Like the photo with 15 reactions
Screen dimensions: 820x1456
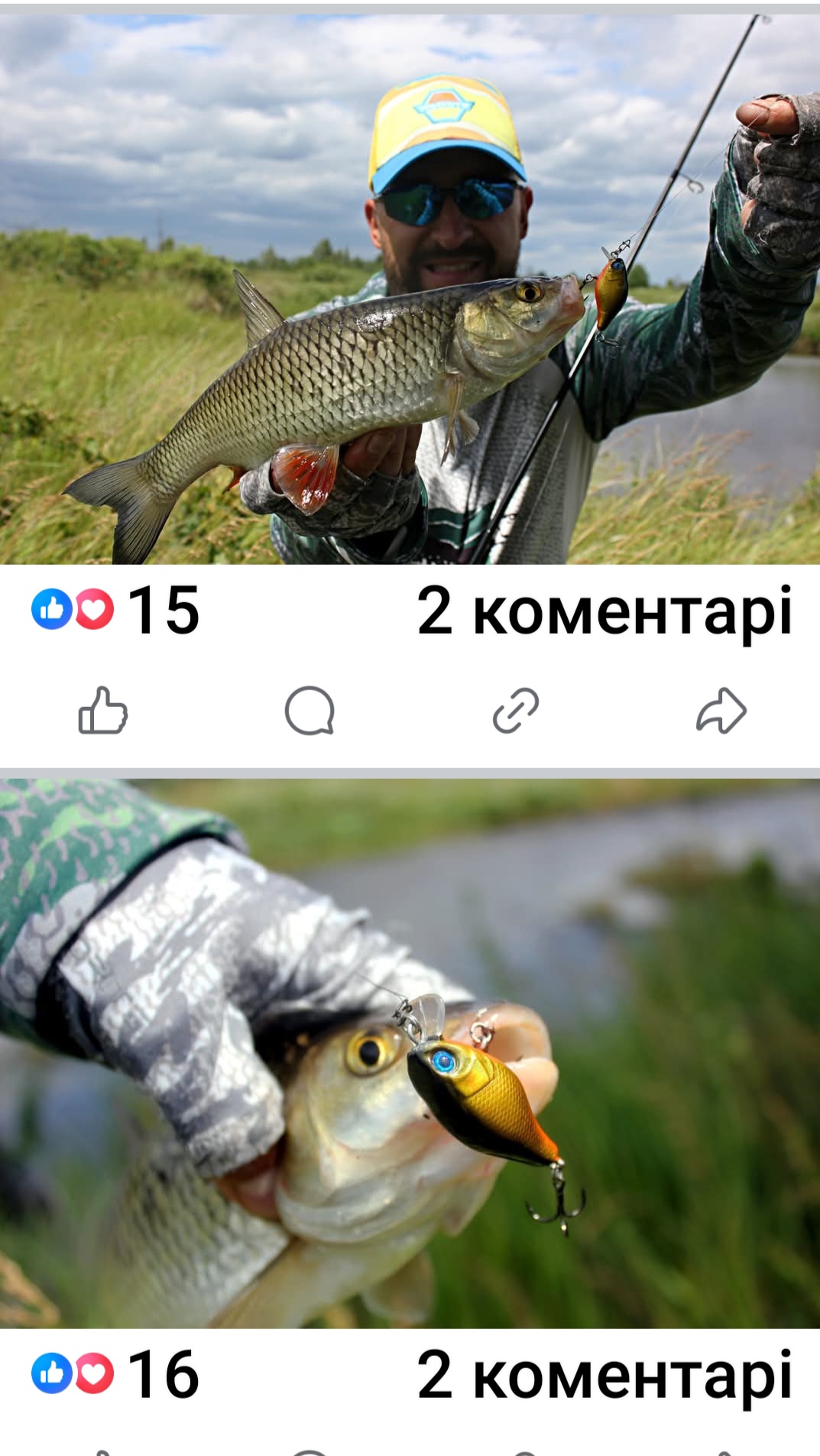coord(103,711)
